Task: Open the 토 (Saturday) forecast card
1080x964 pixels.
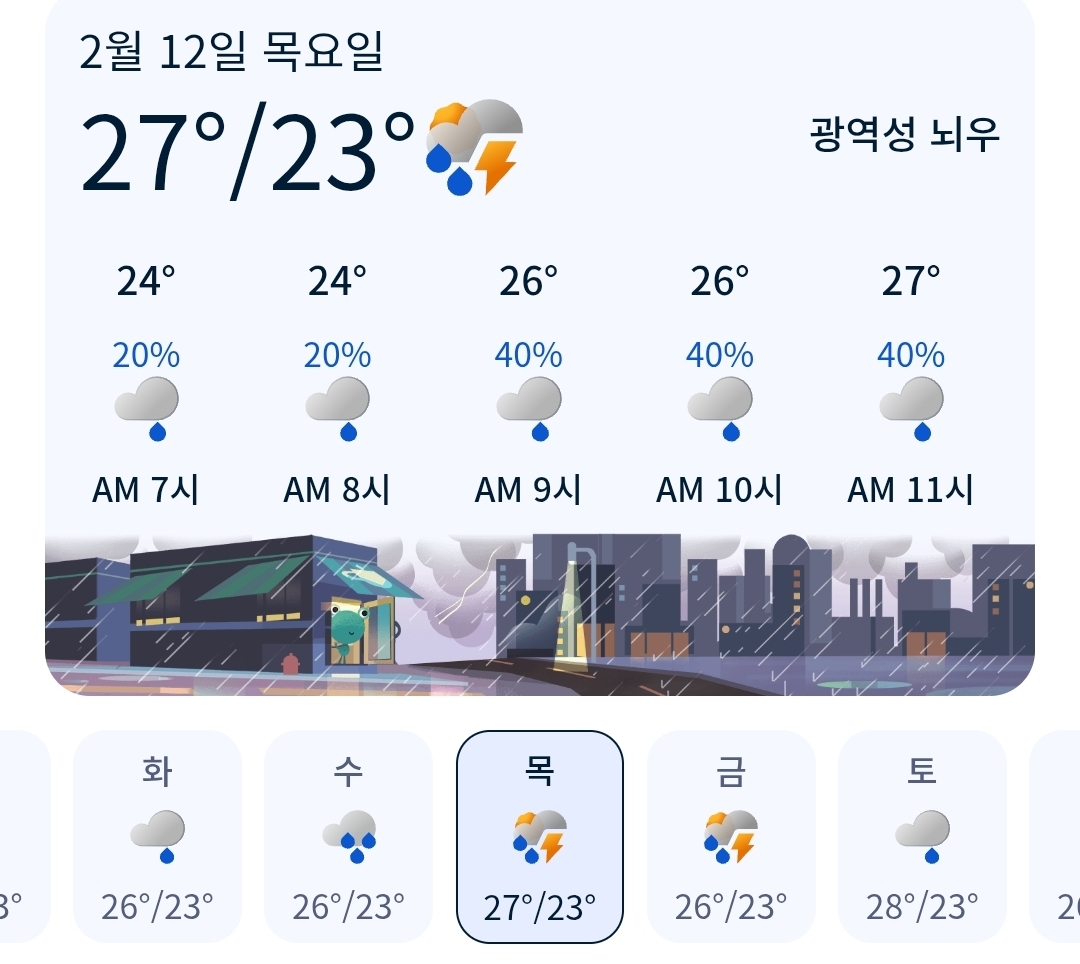Action: (922, 837)
